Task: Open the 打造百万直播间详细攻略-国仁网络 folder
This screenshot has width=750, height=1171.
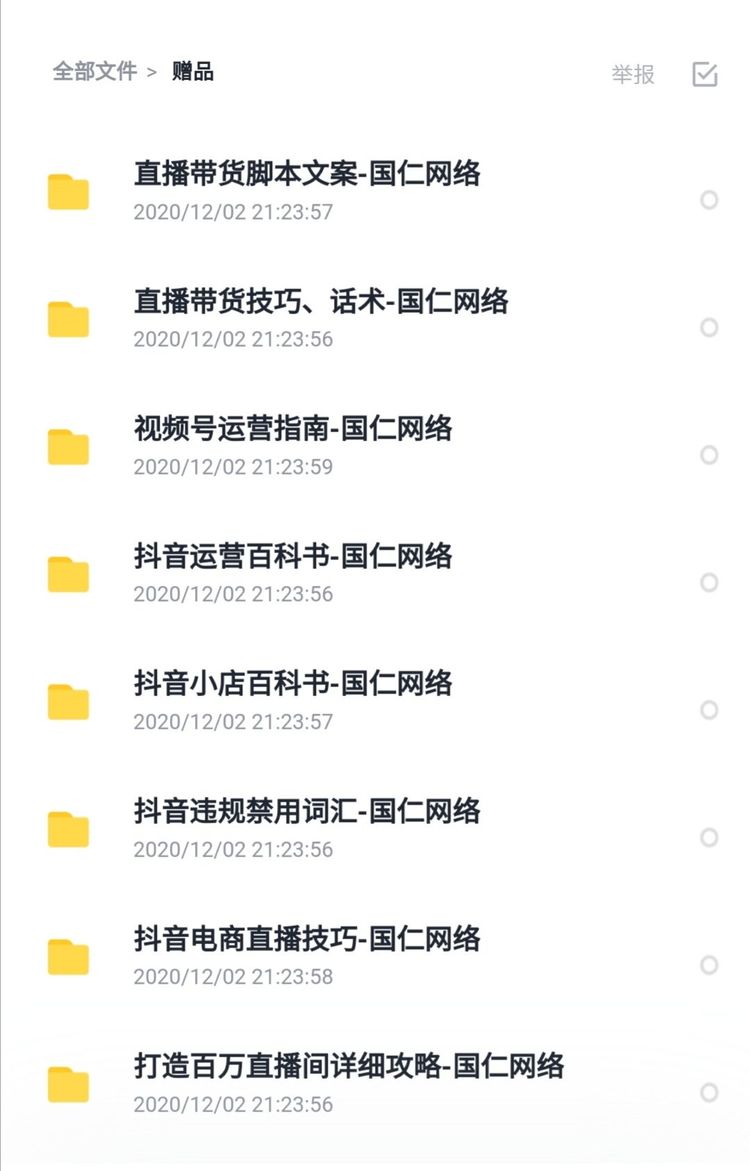Action: pos(349,1066)
